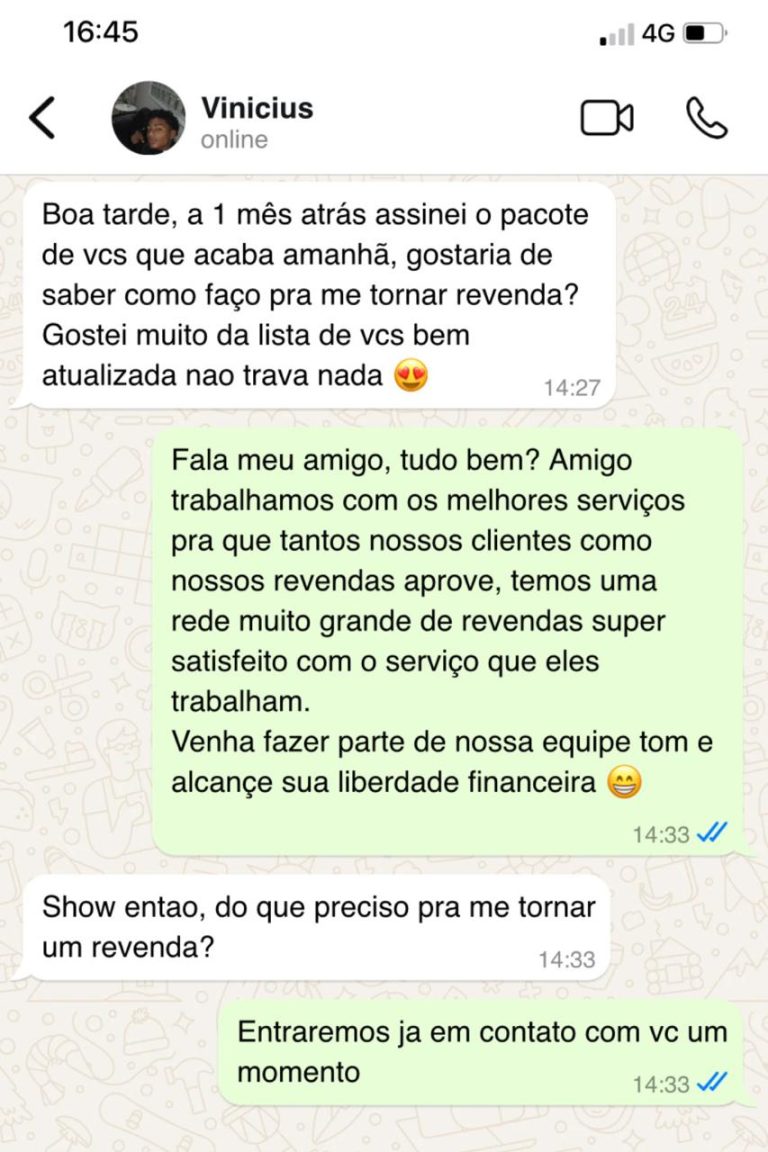View contact info for Vinicius

257,120
